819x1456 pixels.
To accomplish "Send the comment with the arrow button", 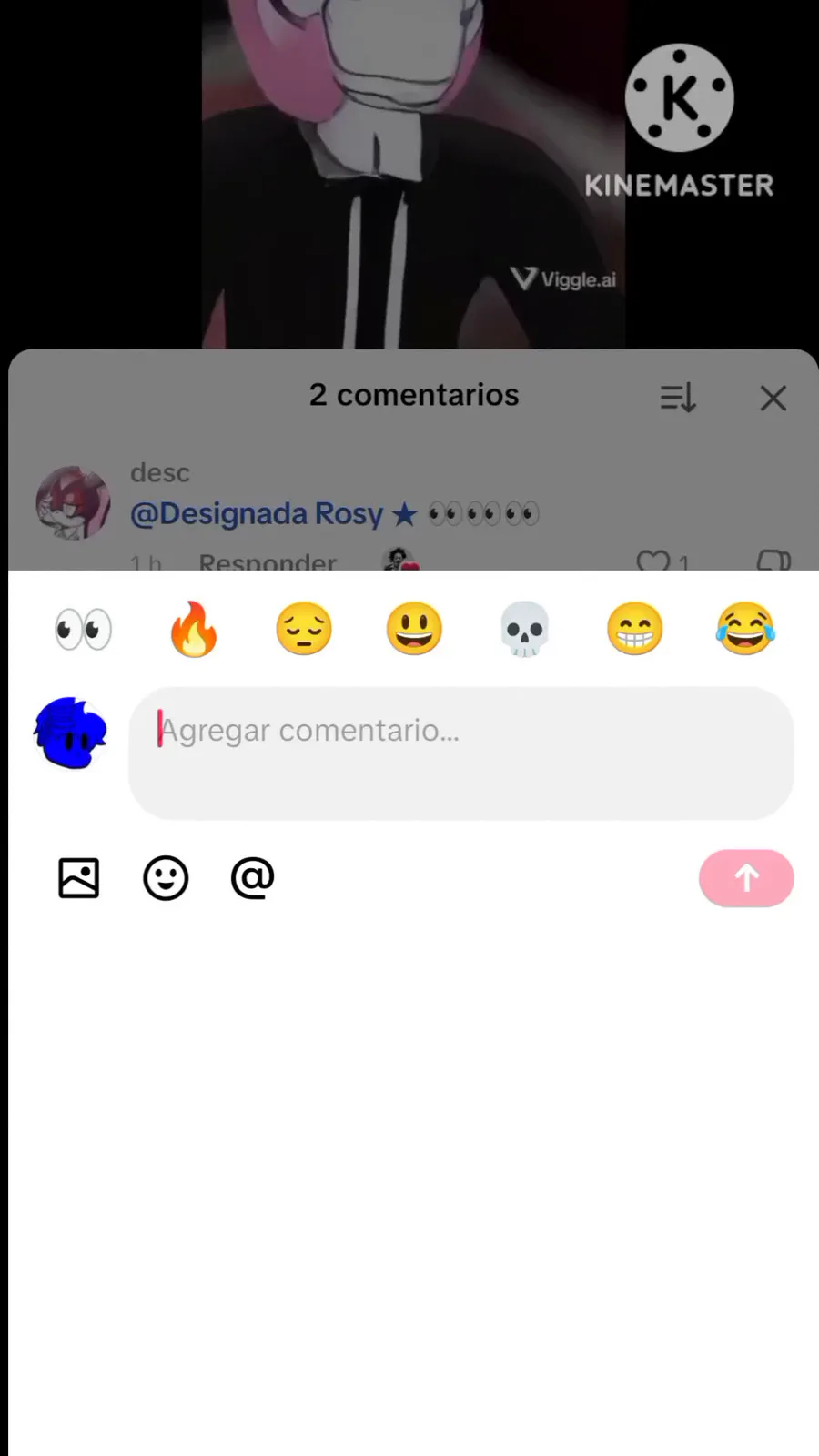I will [x=746, y=878].
